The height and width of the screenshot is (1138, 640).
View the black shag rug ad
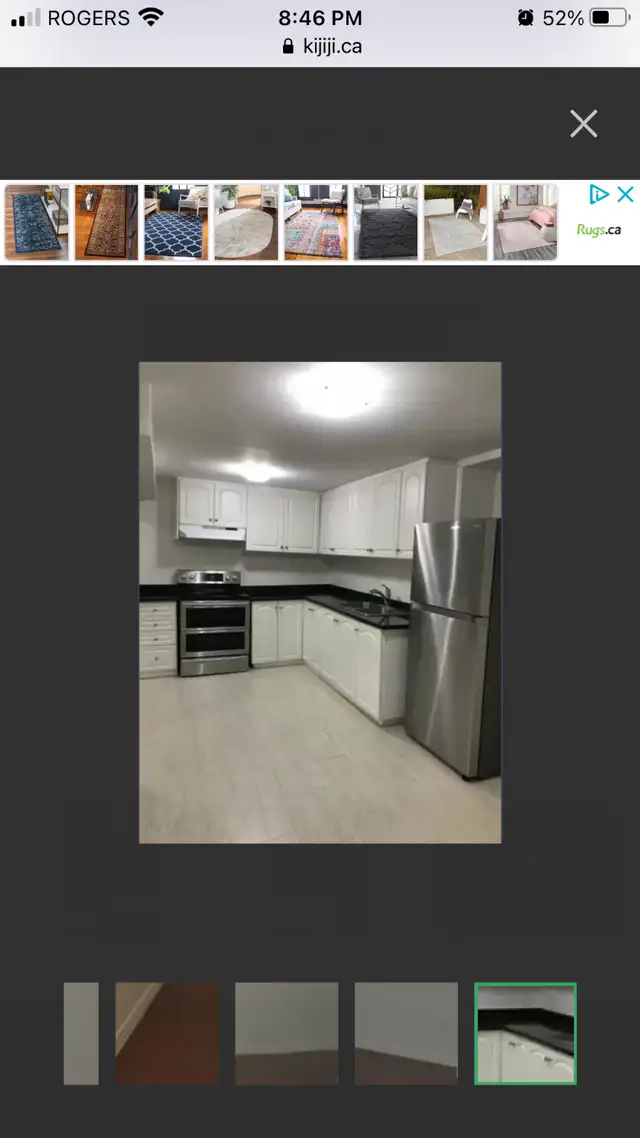[x=385, y=222]
